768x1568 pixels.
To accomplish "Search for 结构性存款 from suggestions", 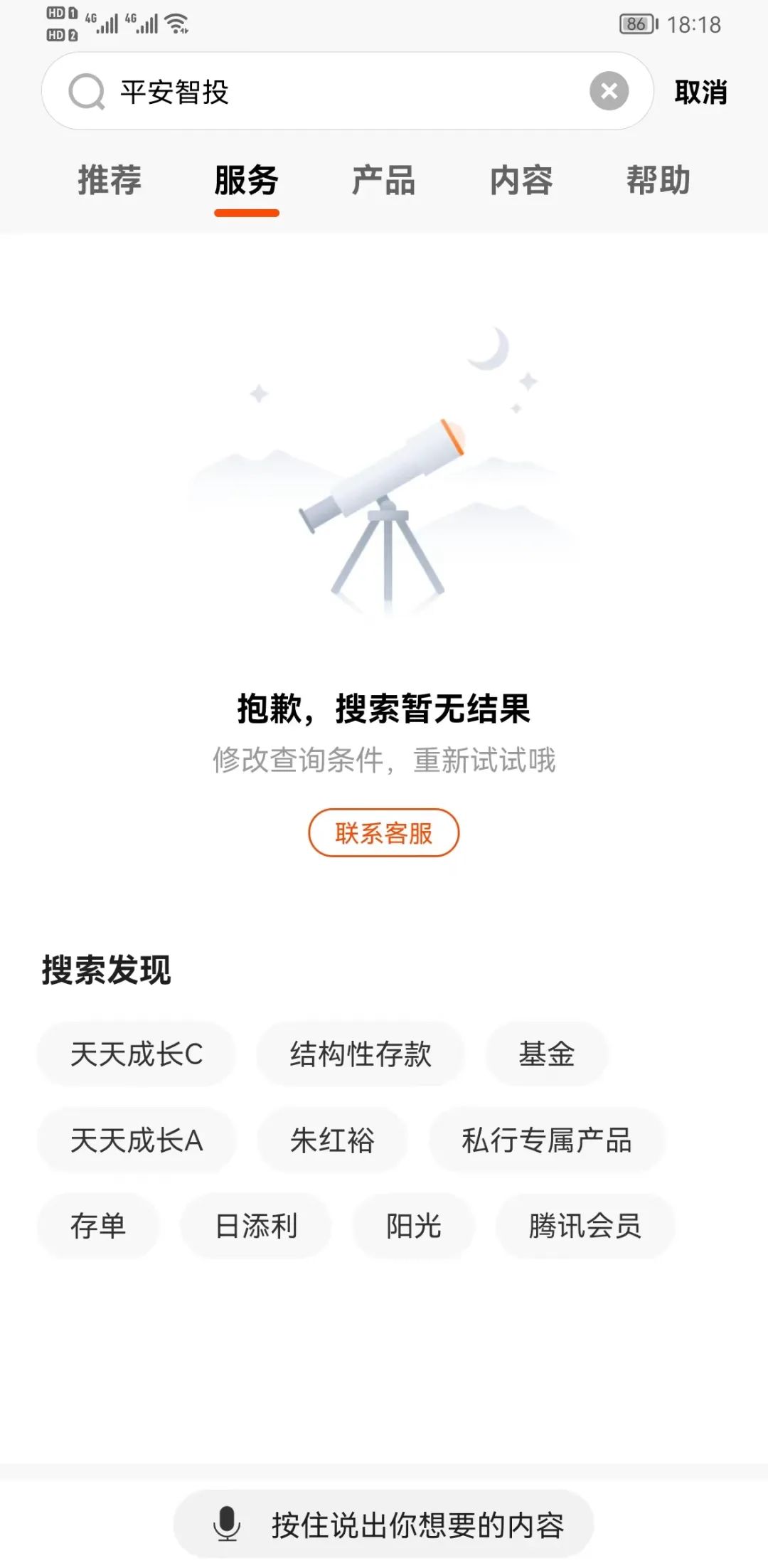I will pos(361,1054).
